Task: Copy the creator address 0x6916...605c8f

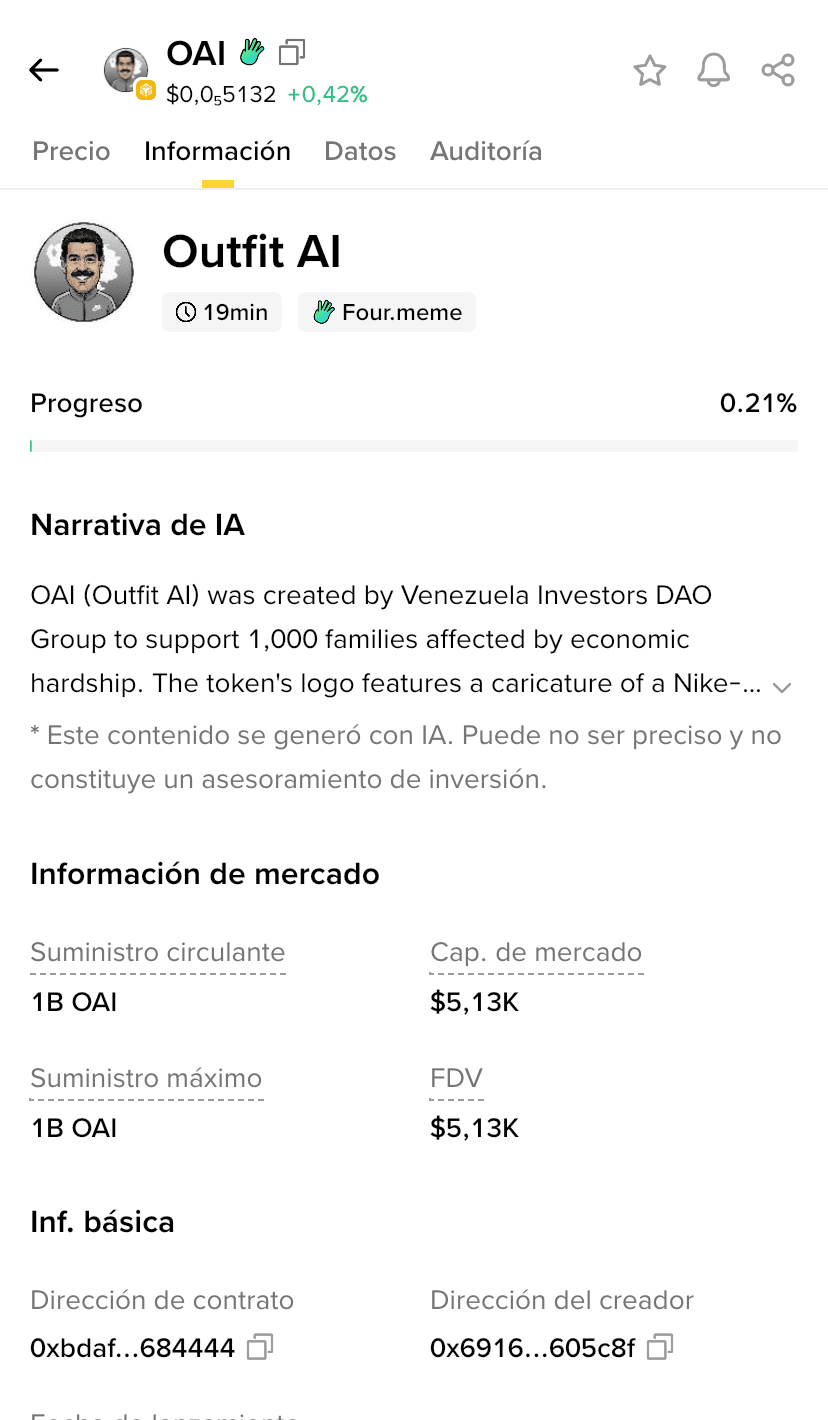Action: pos(660,1347)
